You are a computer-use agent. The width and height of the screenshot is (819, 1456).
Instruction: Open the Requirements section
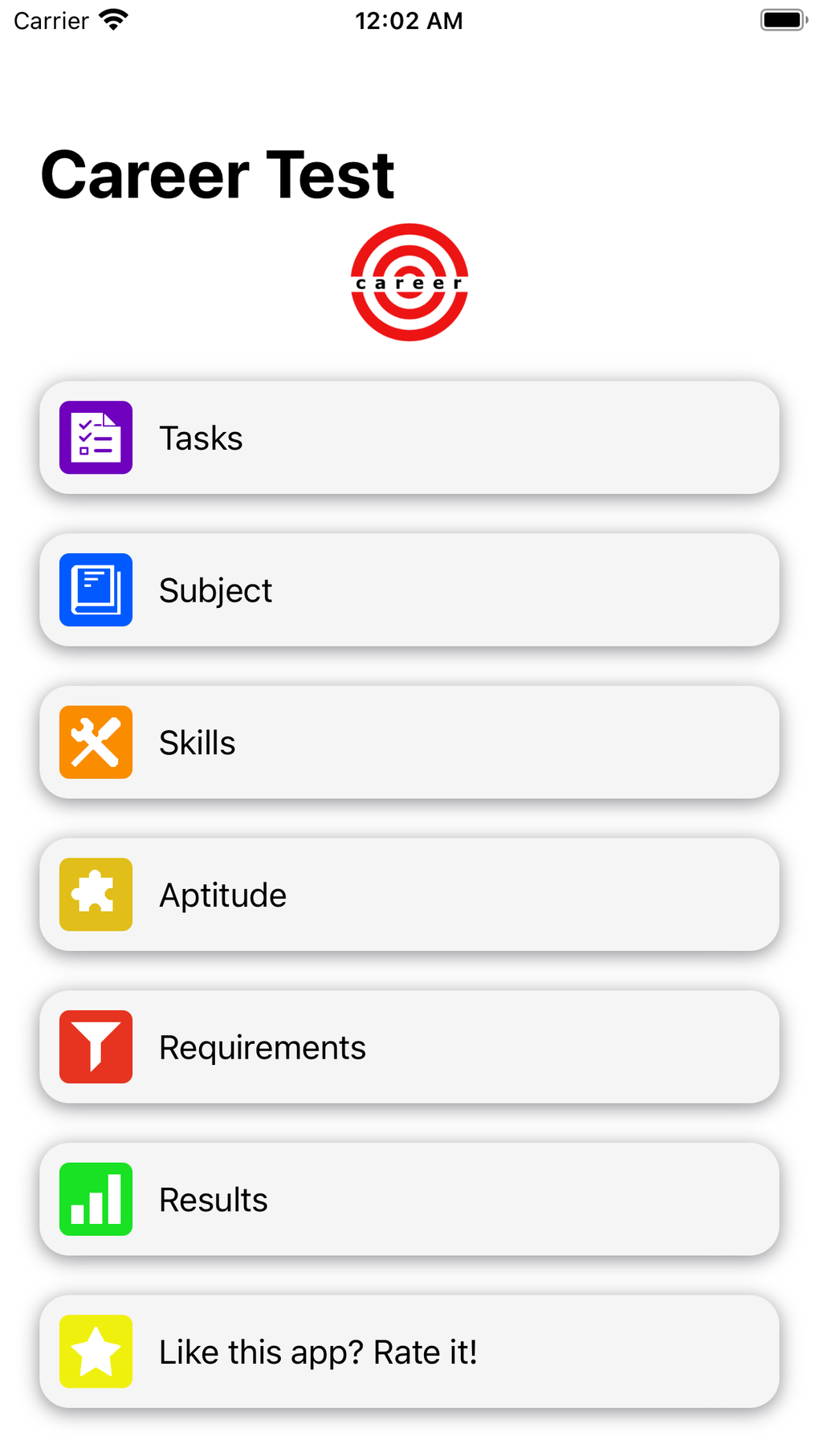409,1046
